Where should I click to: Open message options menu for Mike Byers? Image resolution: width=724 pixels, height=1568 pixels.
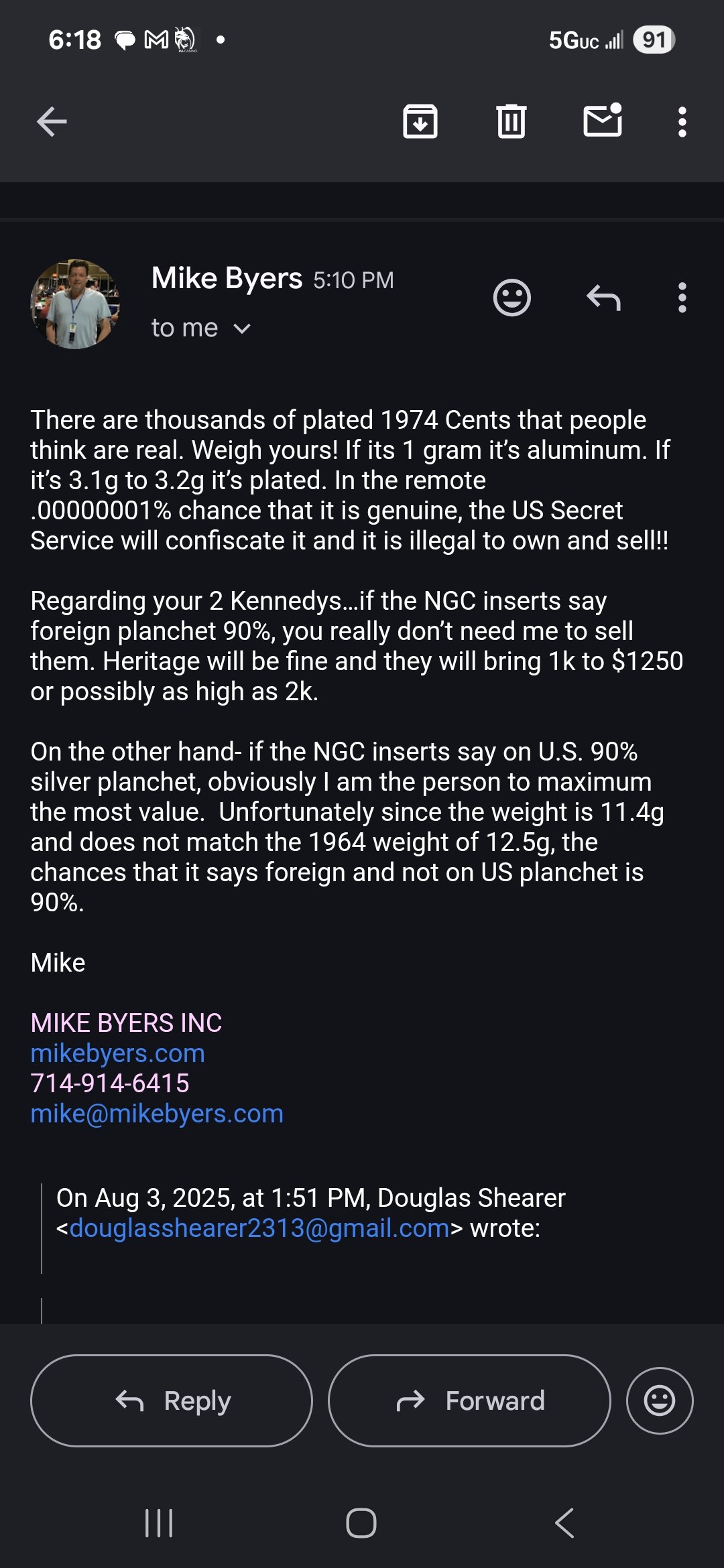coord(682,298)
